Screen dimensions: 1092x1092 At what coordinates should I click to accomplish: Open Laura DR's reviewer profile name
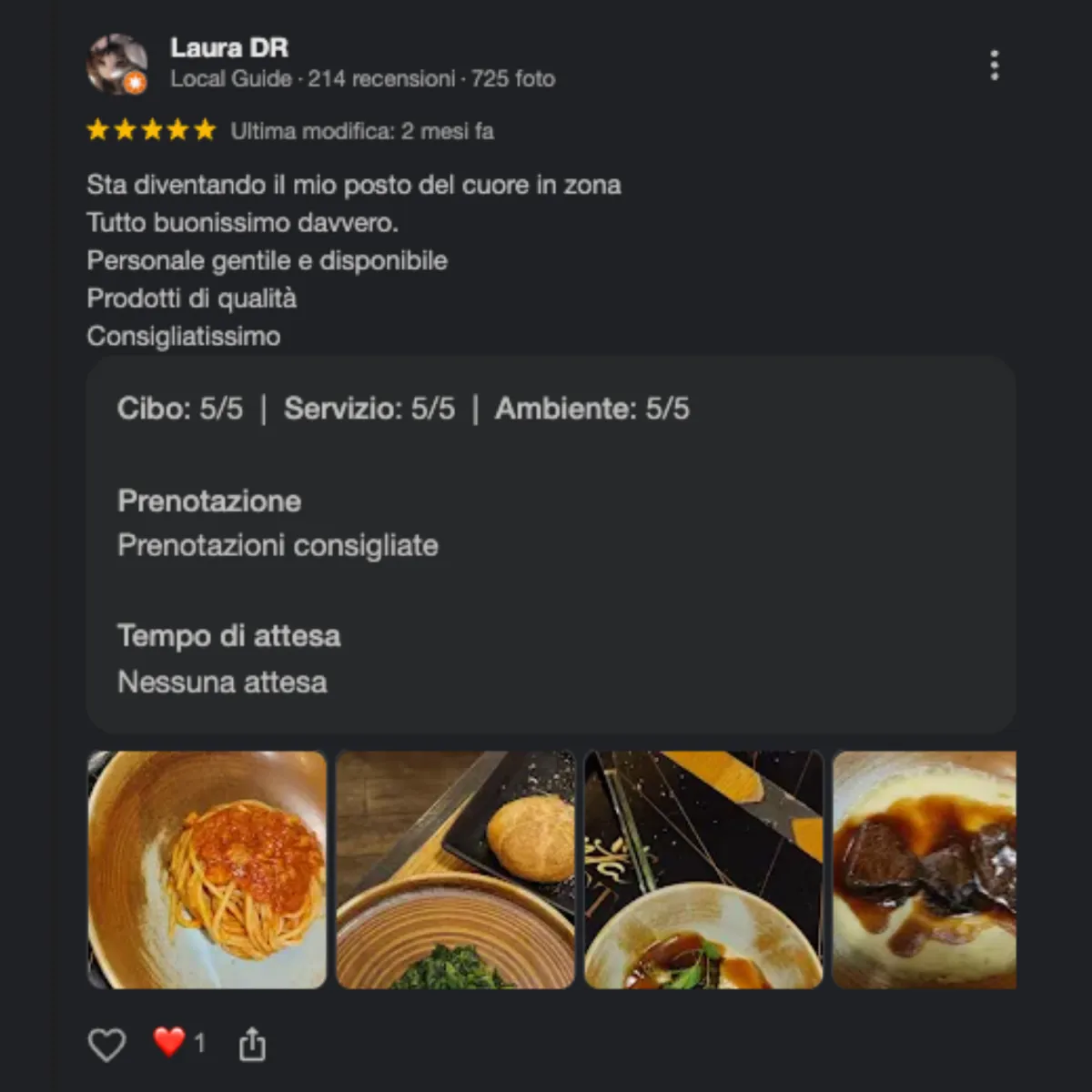click(229, 48)
